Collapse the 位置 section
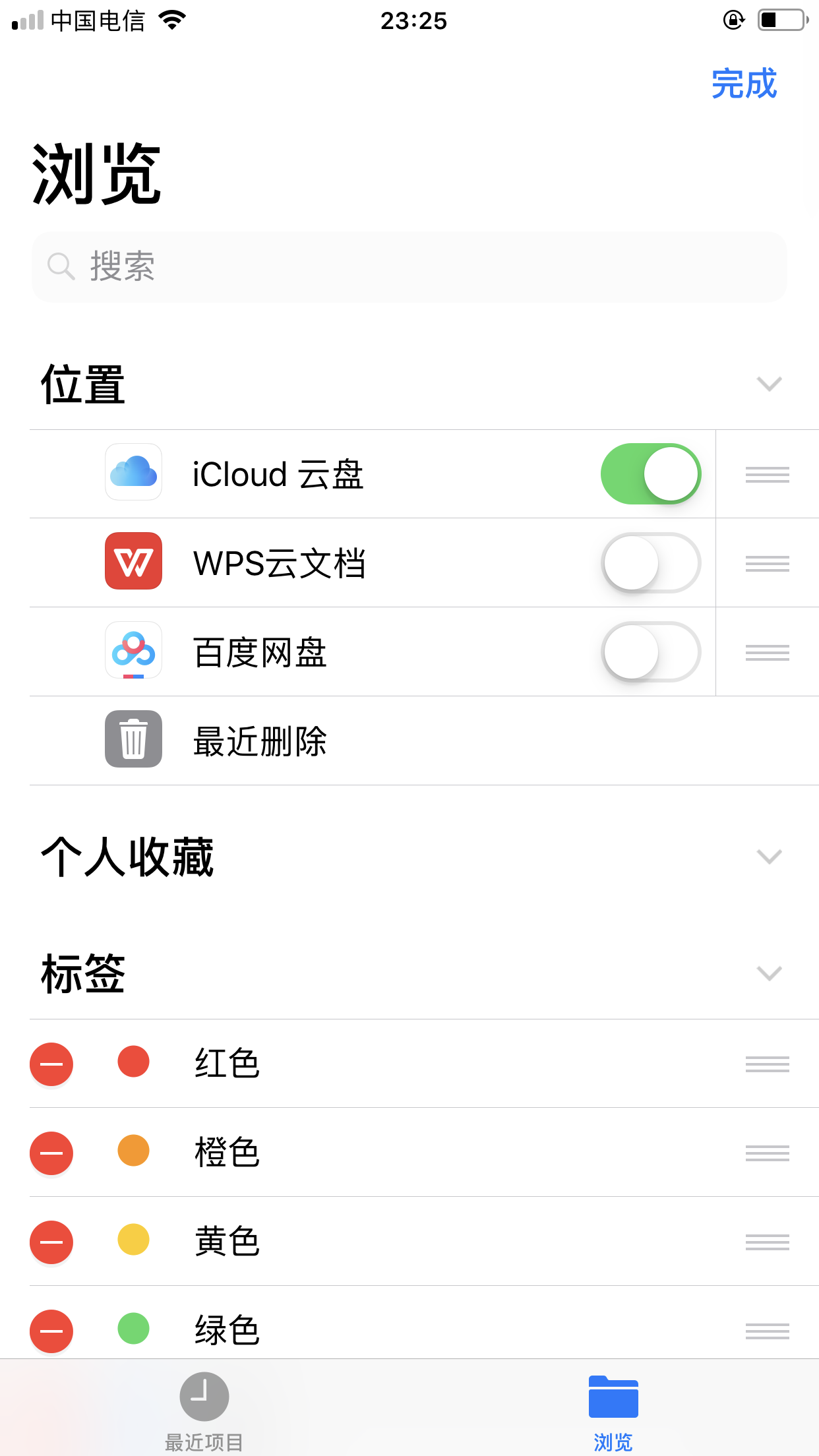Screen dimensions: 819x1456 (769, 384)
